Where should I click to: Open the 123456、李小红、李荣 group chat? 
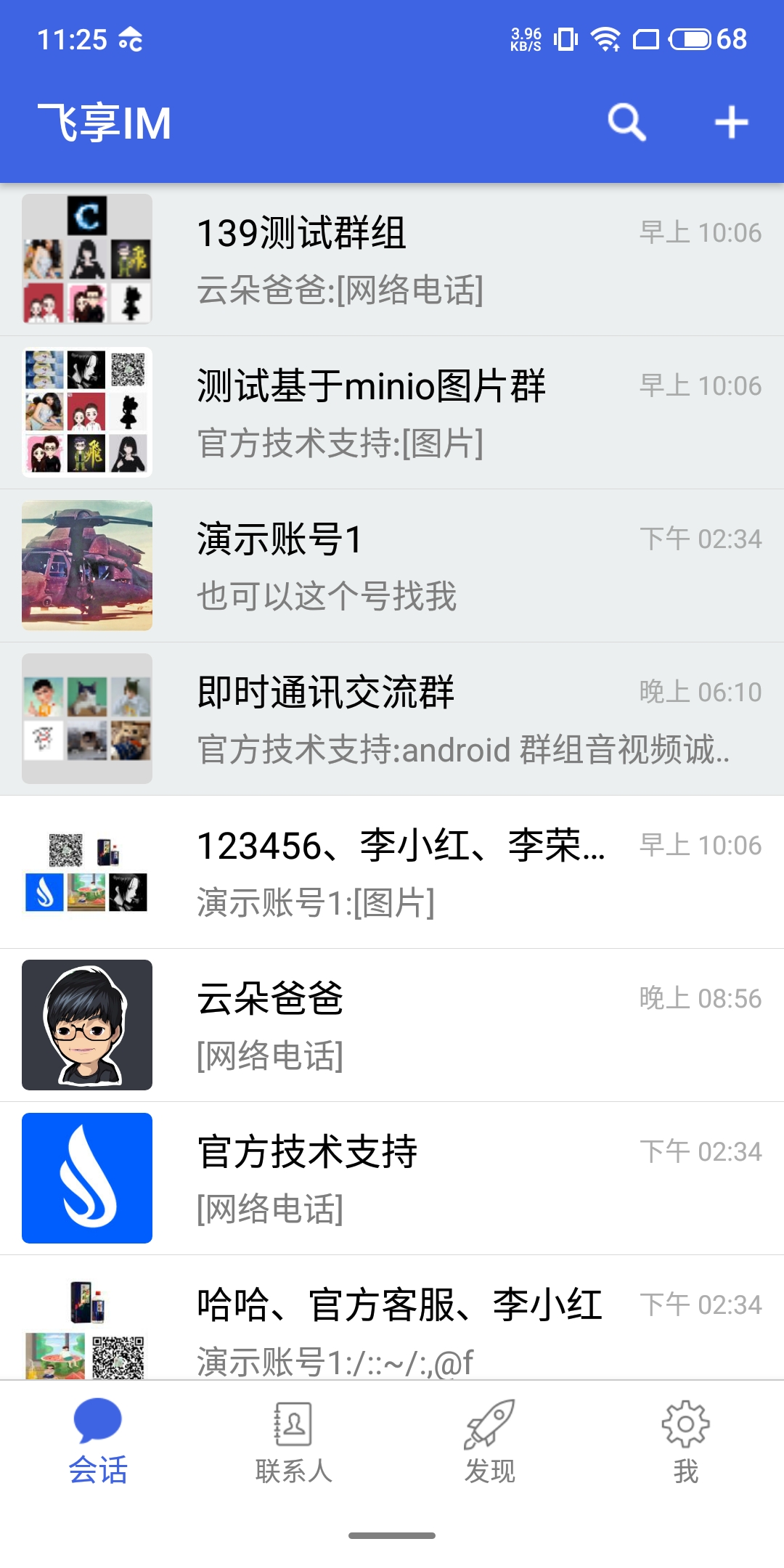(392, 872)
